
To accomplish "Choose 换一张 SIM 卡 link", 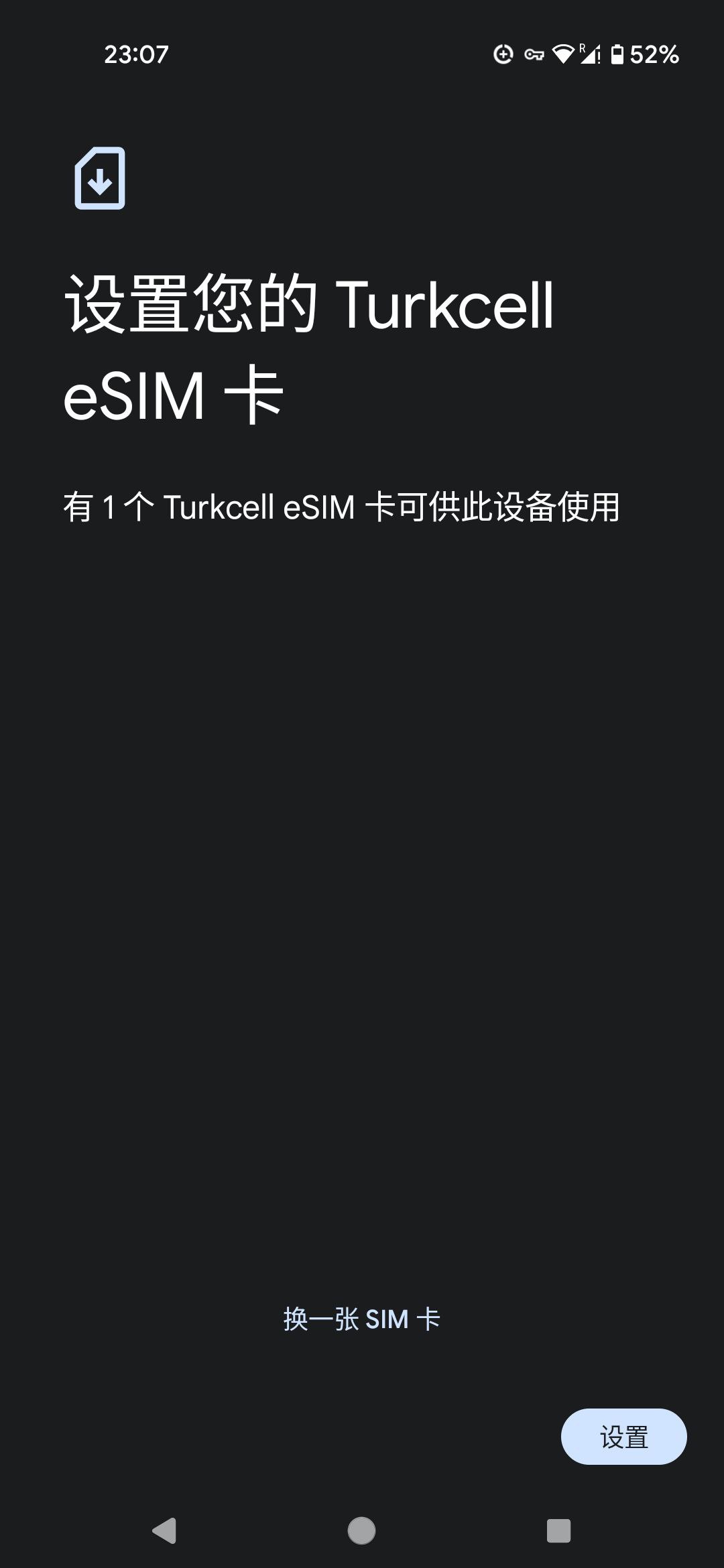I will coord(361,1319).
